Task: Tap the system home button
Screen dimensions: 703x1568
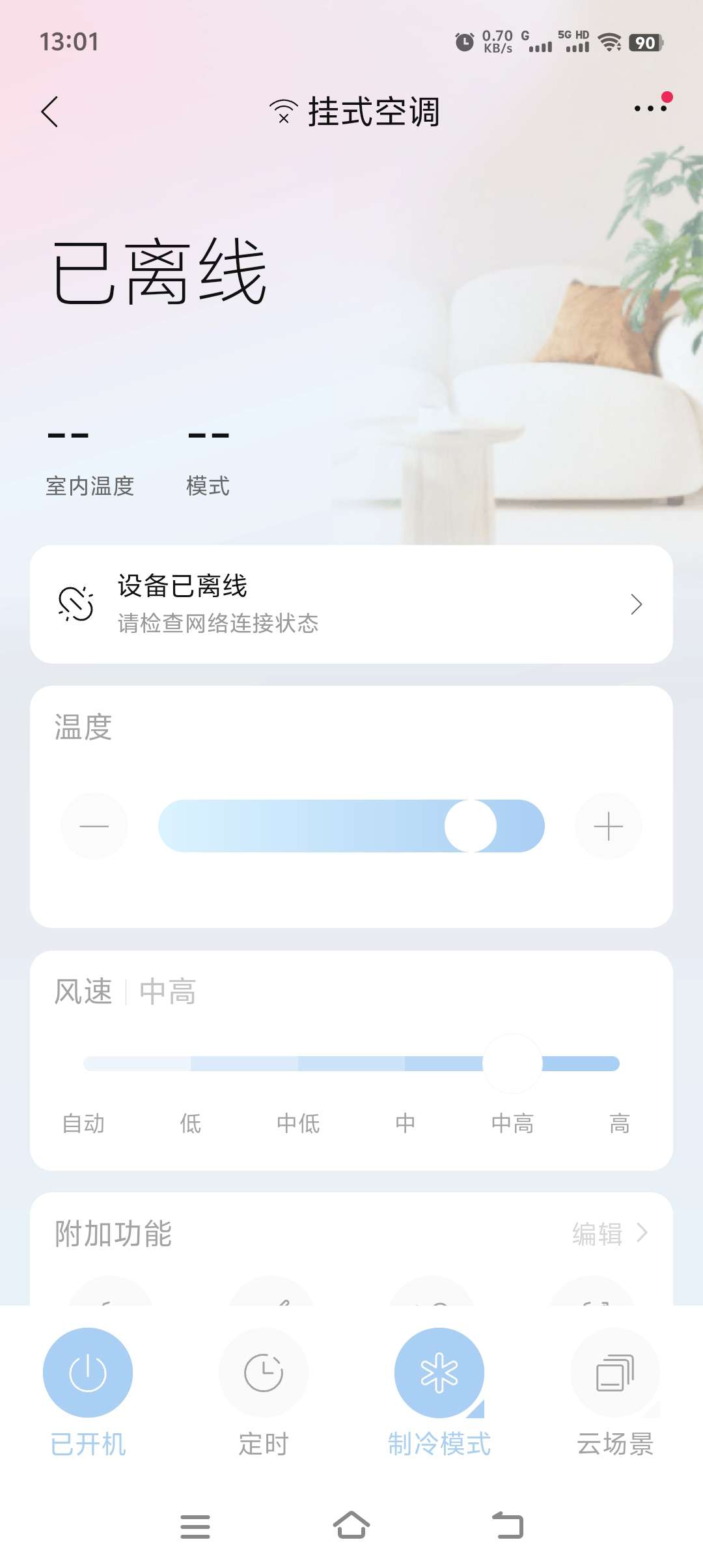Action: pyautogui.click(x=351, y=1526)
